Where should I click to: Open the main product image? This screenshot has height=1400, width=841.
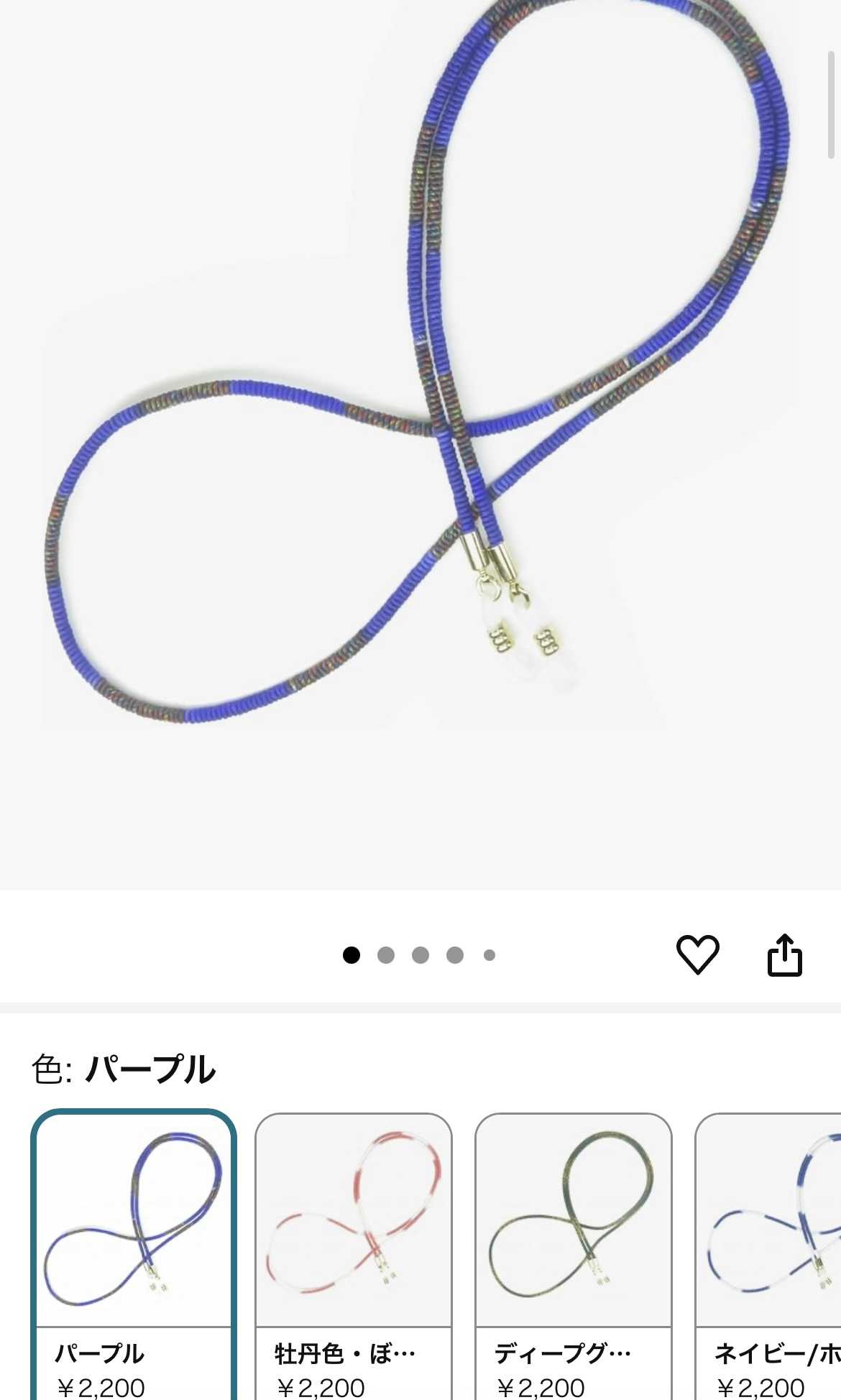[x=420, y=431]
